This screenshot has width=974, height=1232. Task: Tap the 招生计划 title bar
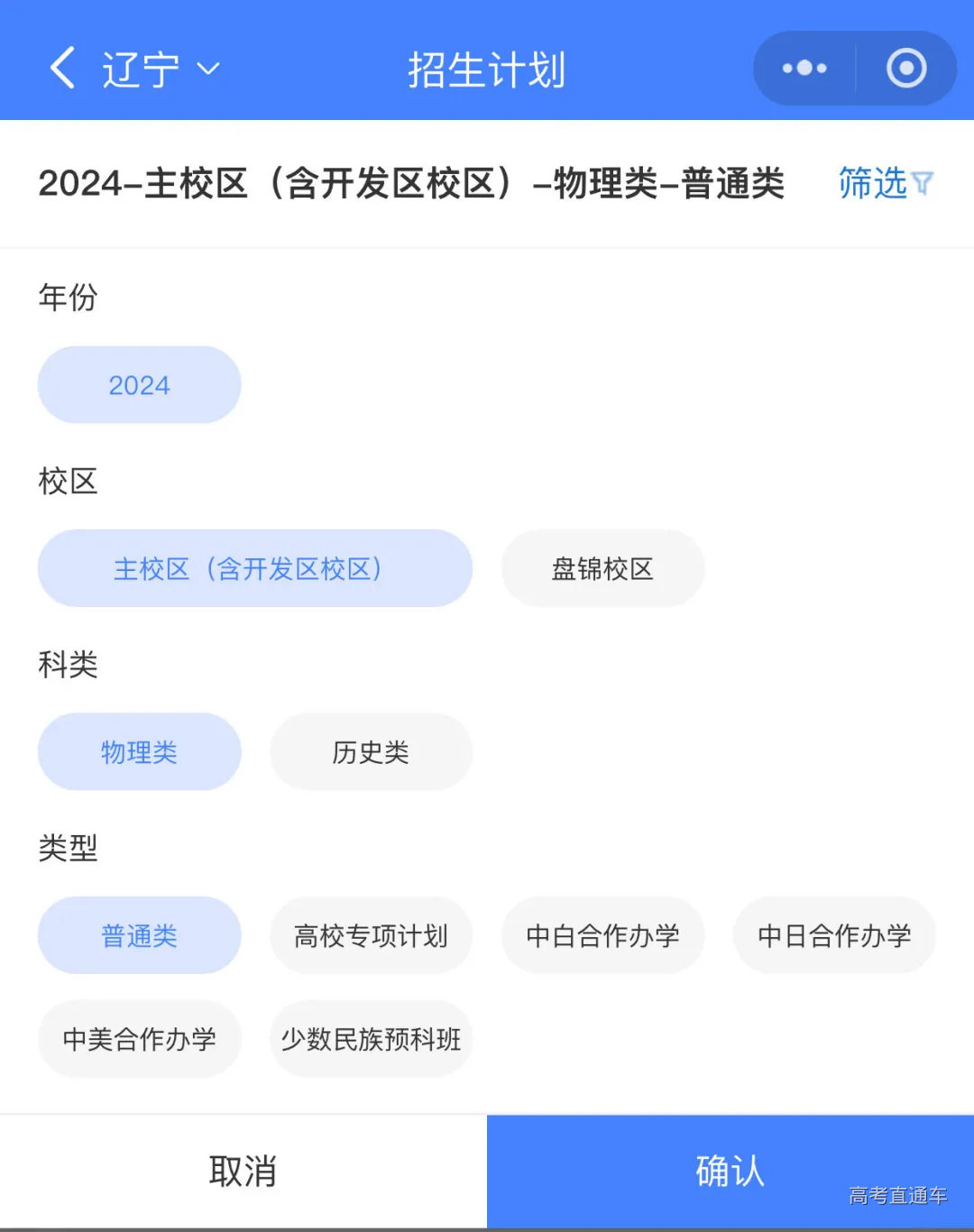click(485, 68)
